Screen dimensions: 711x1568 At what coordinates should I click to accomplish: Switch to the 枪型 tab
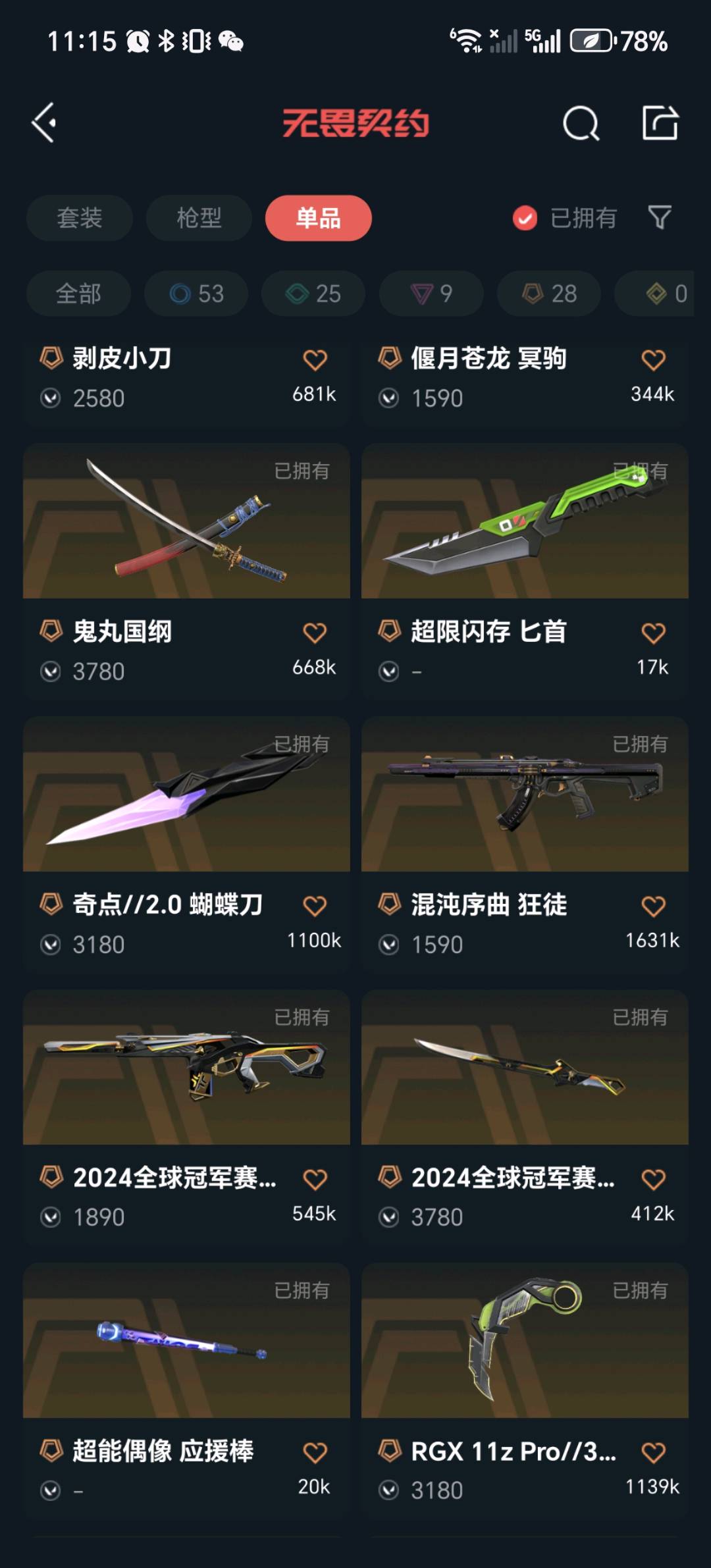pos(199,218)
